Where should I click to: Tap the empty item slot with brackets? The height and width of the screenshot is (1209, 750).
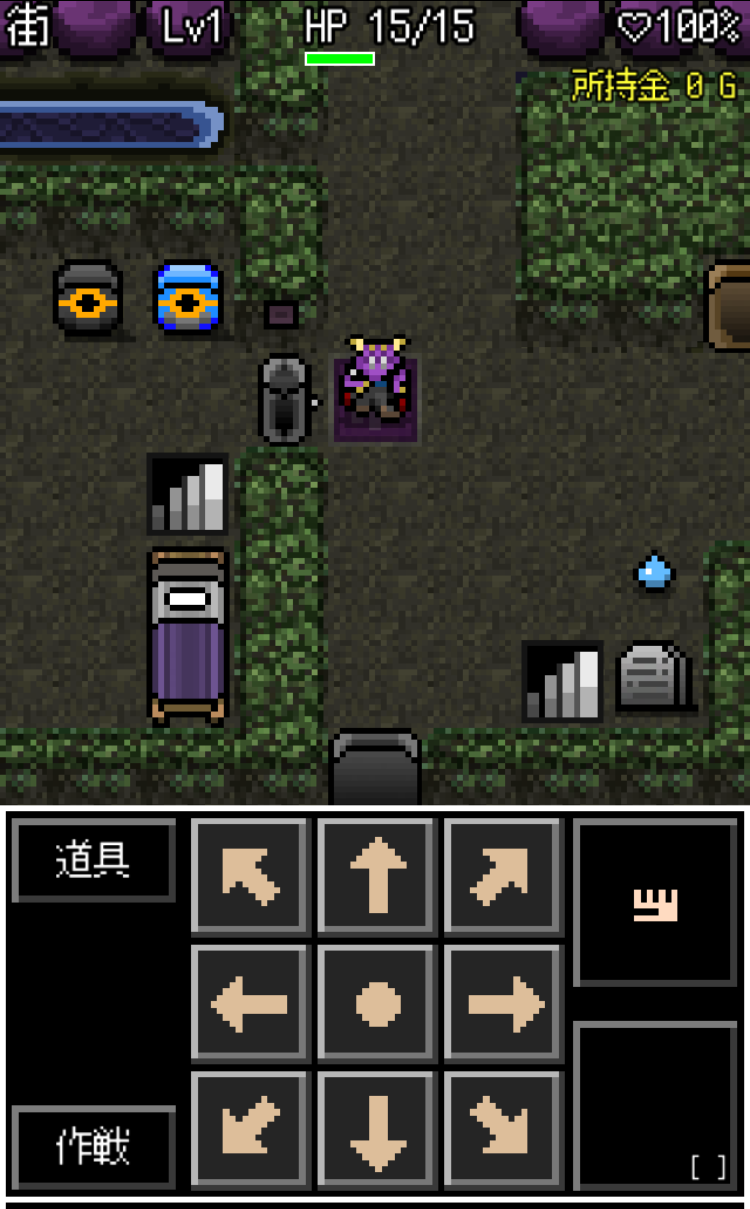pyautogui.click(x=655, y=1105)
